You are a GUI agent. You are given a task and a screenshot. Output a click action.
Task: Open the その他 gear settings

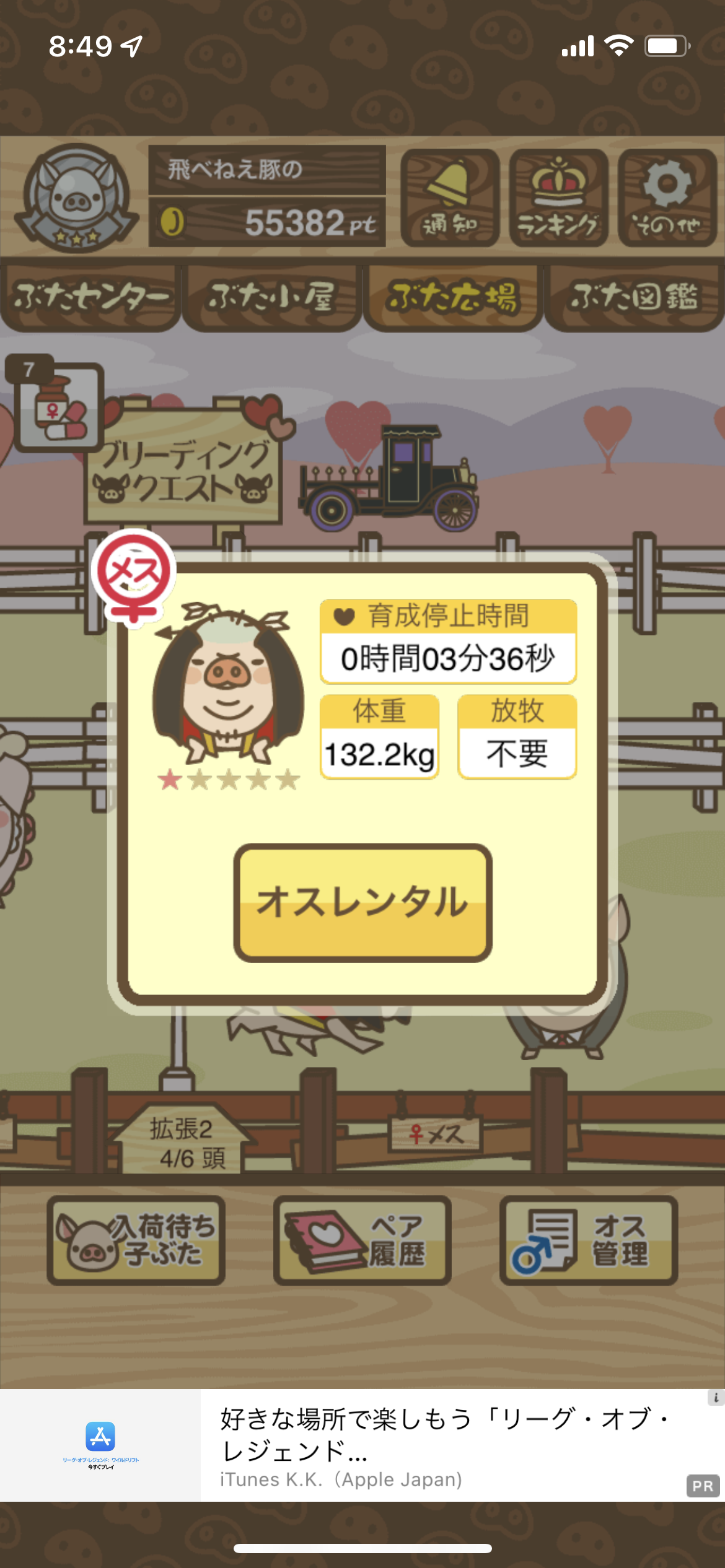[x=667, y=198]
